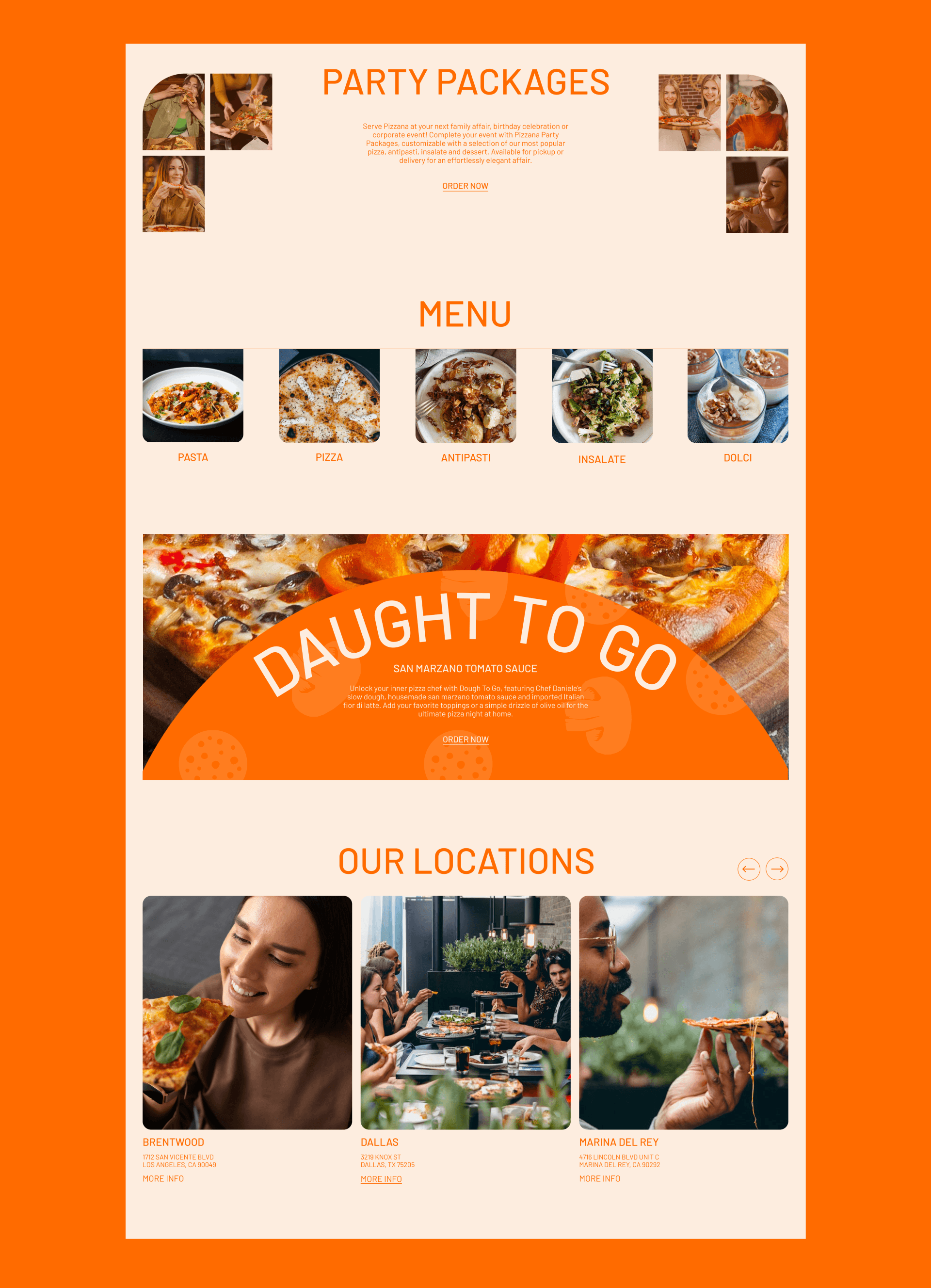Browse the Dolci menu category
931x1288 pixels.
click(x=738, y=396)
